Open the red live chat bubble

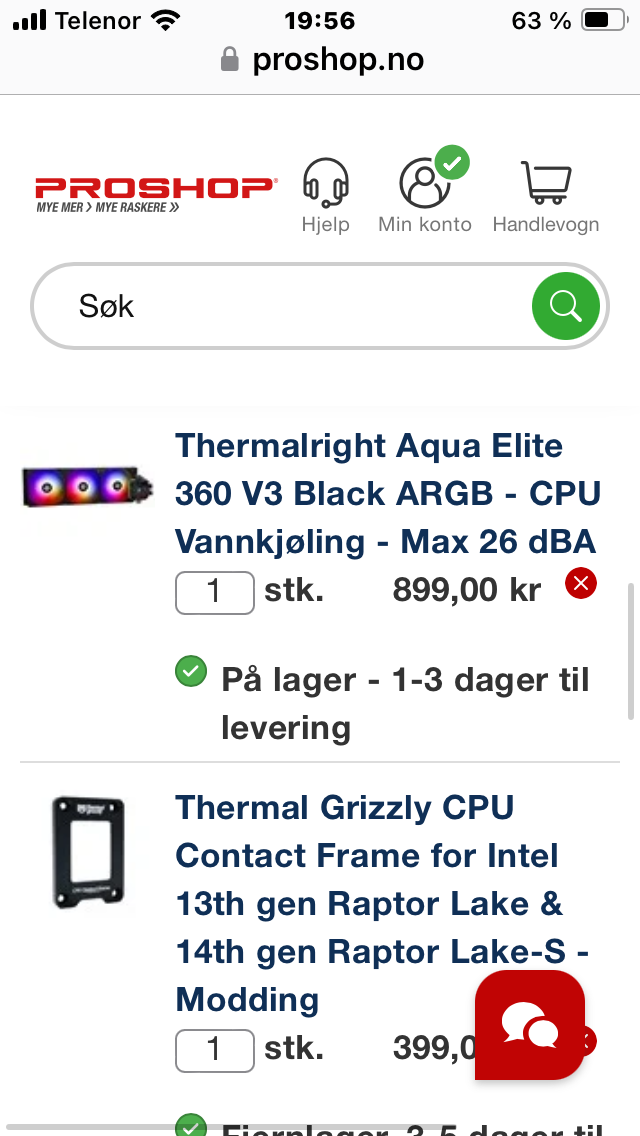tap(530, 1025)
